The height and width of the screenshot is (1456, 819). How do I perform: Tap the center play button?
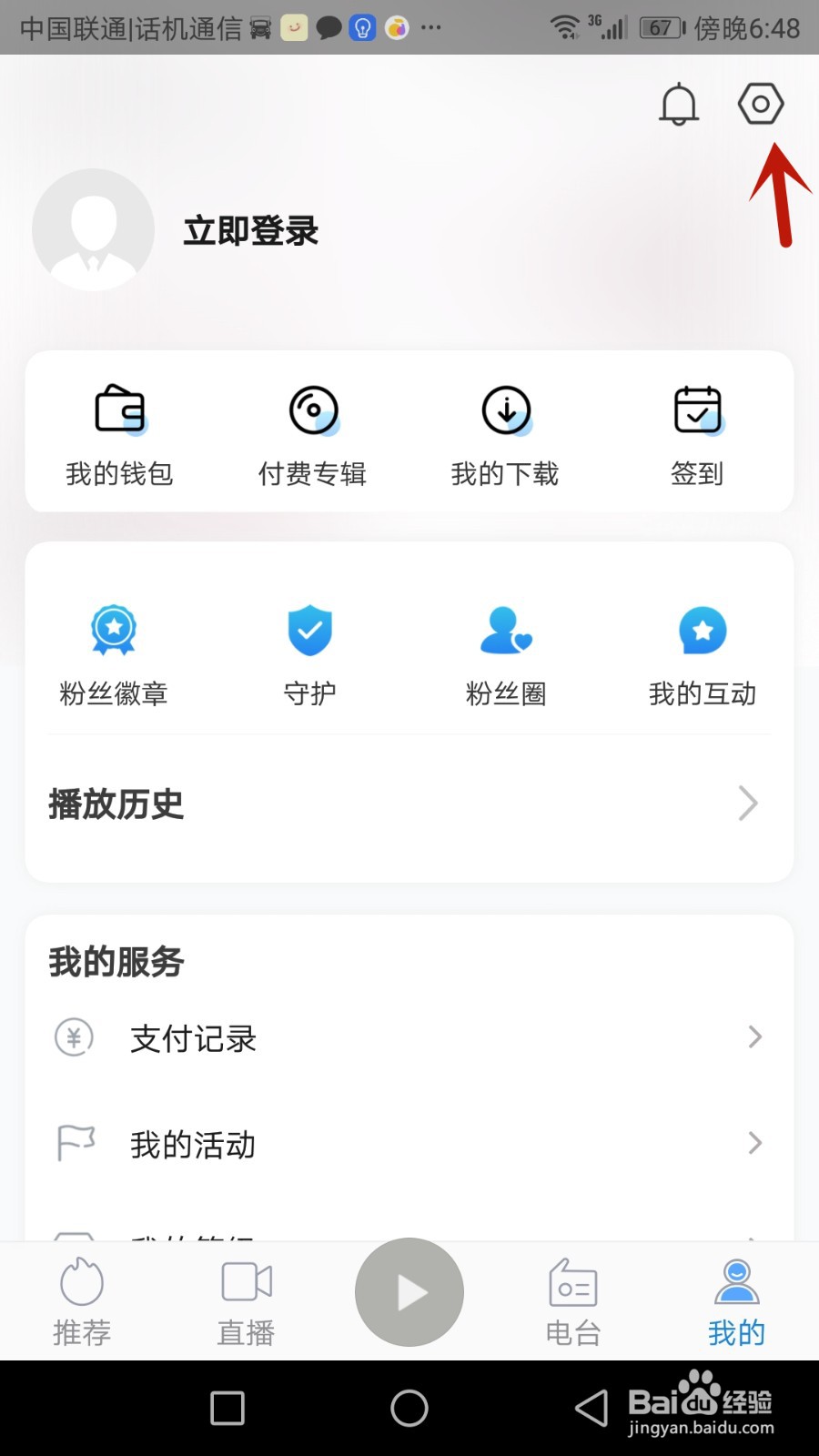click(409, 1292)
